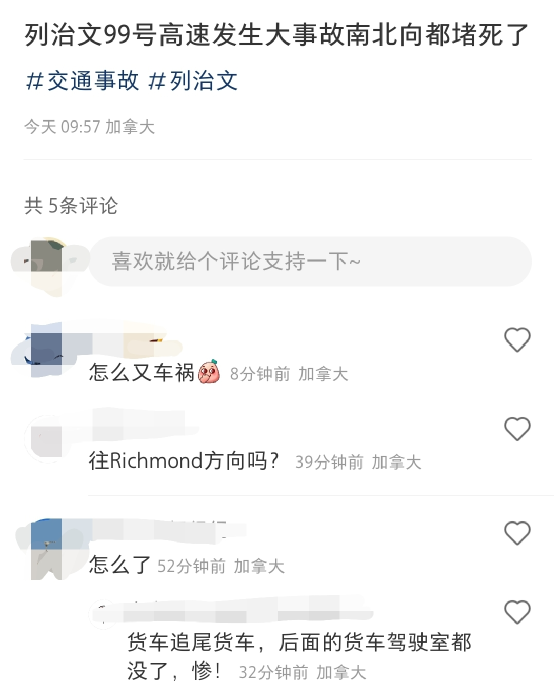The width and height of the screenshot is (554, 690).
Task: Tap the comment box 喜欢就给个评论支持一下~
Action: [310, 261]
